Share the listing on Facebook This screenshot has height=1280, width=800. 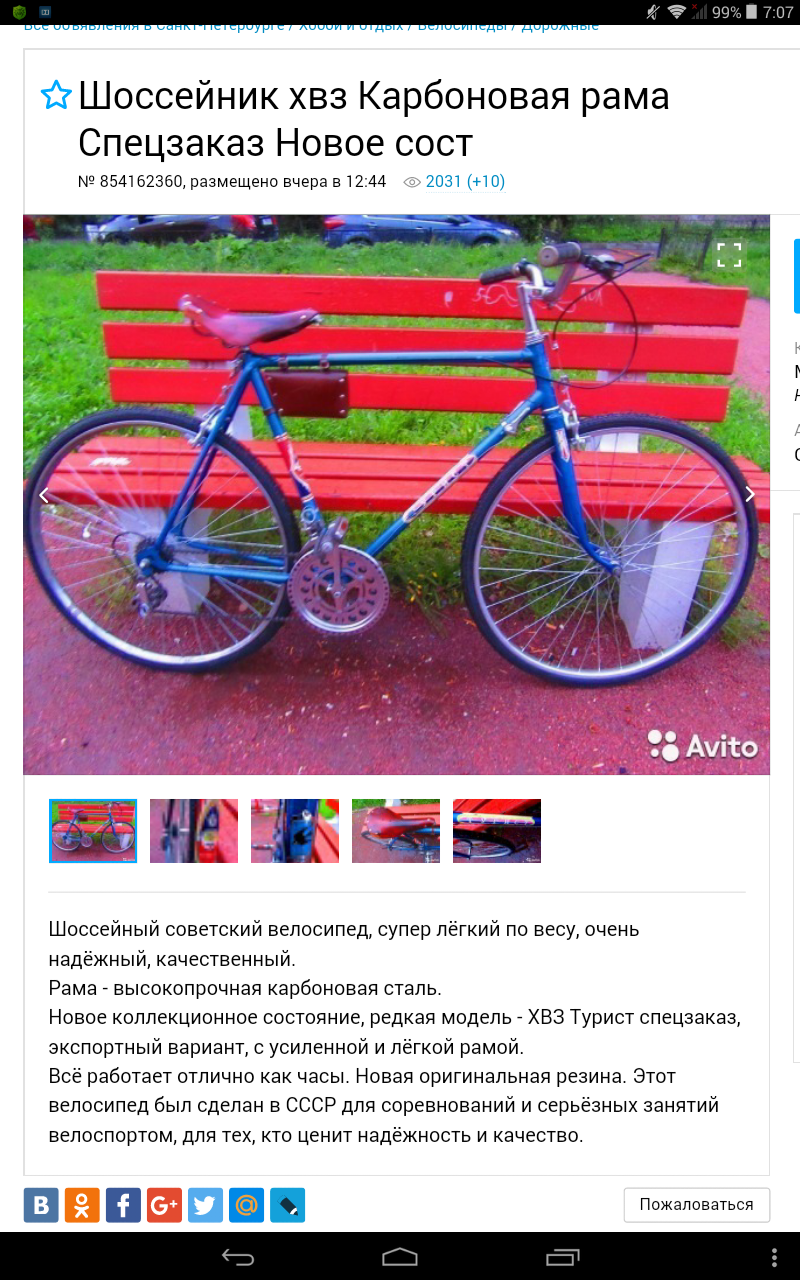123,1205
